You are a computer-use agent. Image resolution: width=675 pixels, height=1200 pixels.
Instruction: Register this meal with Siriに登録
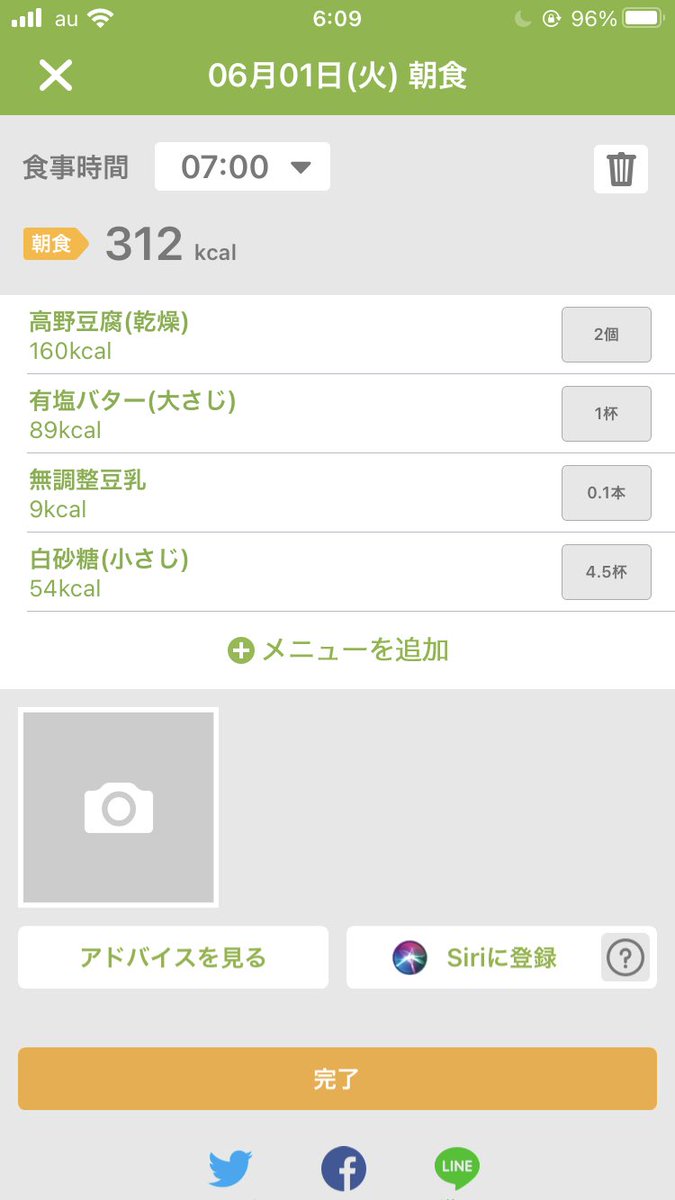475,958
